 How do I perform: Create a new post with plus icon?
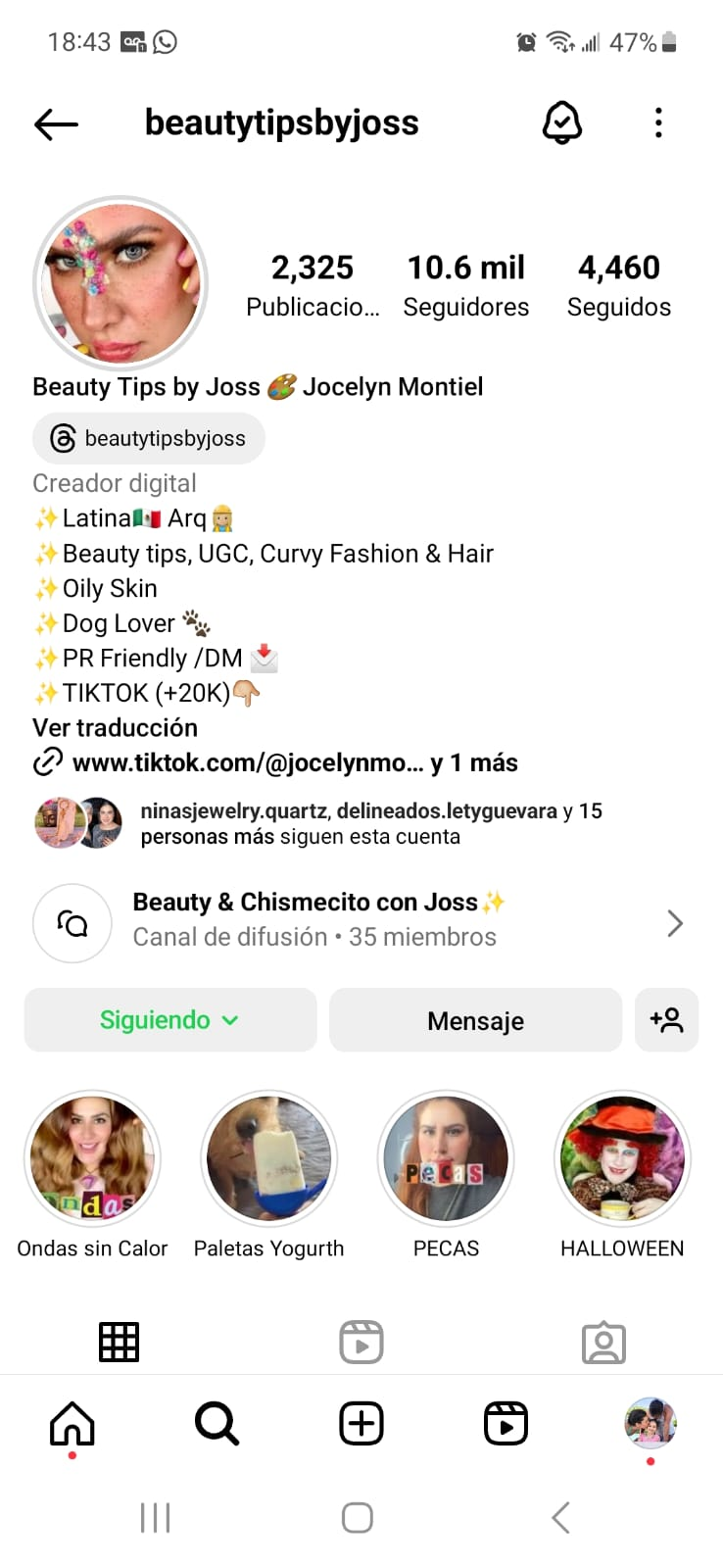(361, 1424)
